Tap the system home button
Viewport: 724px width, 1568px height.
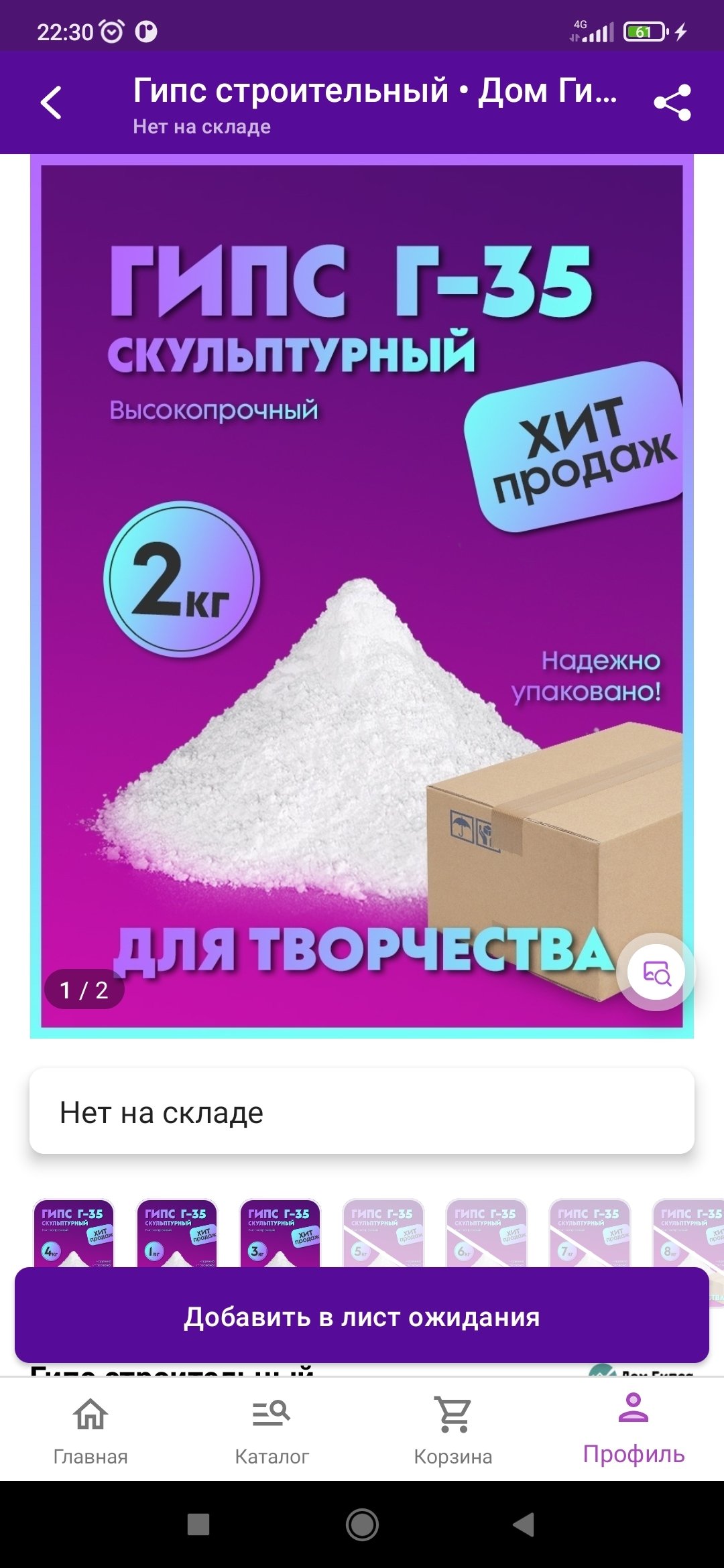(362, 1524)
